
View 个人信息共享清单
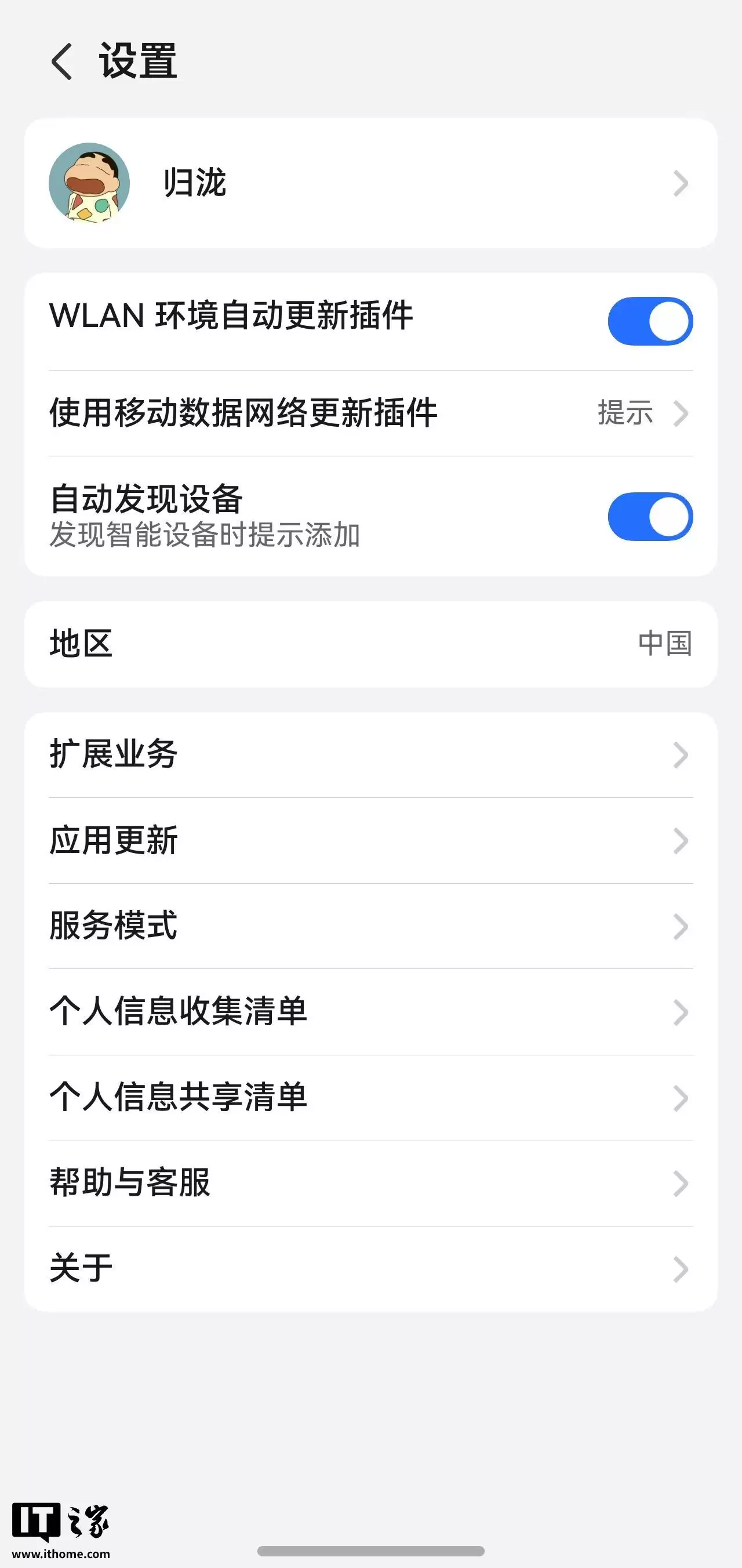click(x=370, y=1098)
